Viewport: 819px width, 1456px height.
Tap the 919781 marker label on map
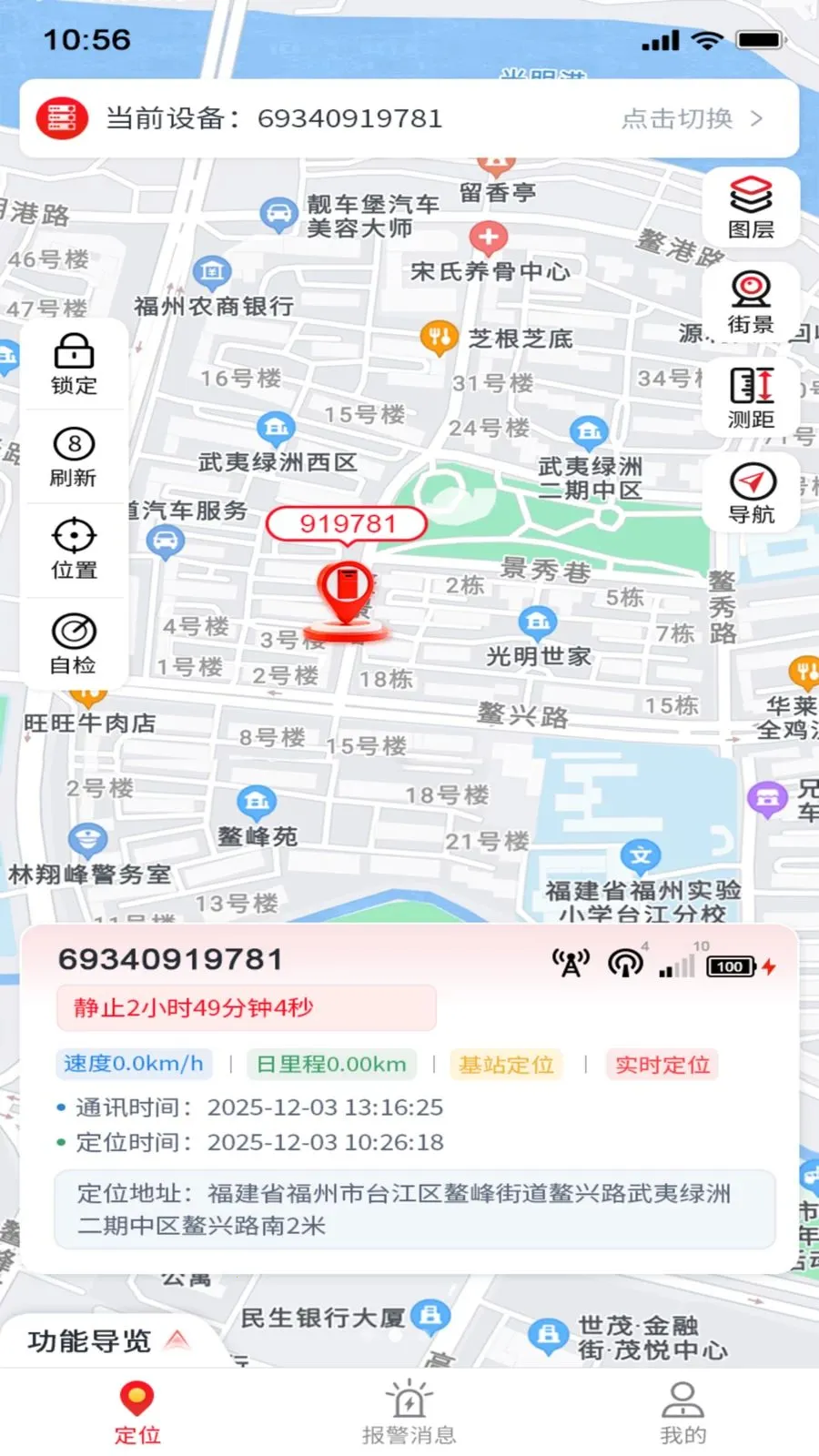[x=347, y=524]
